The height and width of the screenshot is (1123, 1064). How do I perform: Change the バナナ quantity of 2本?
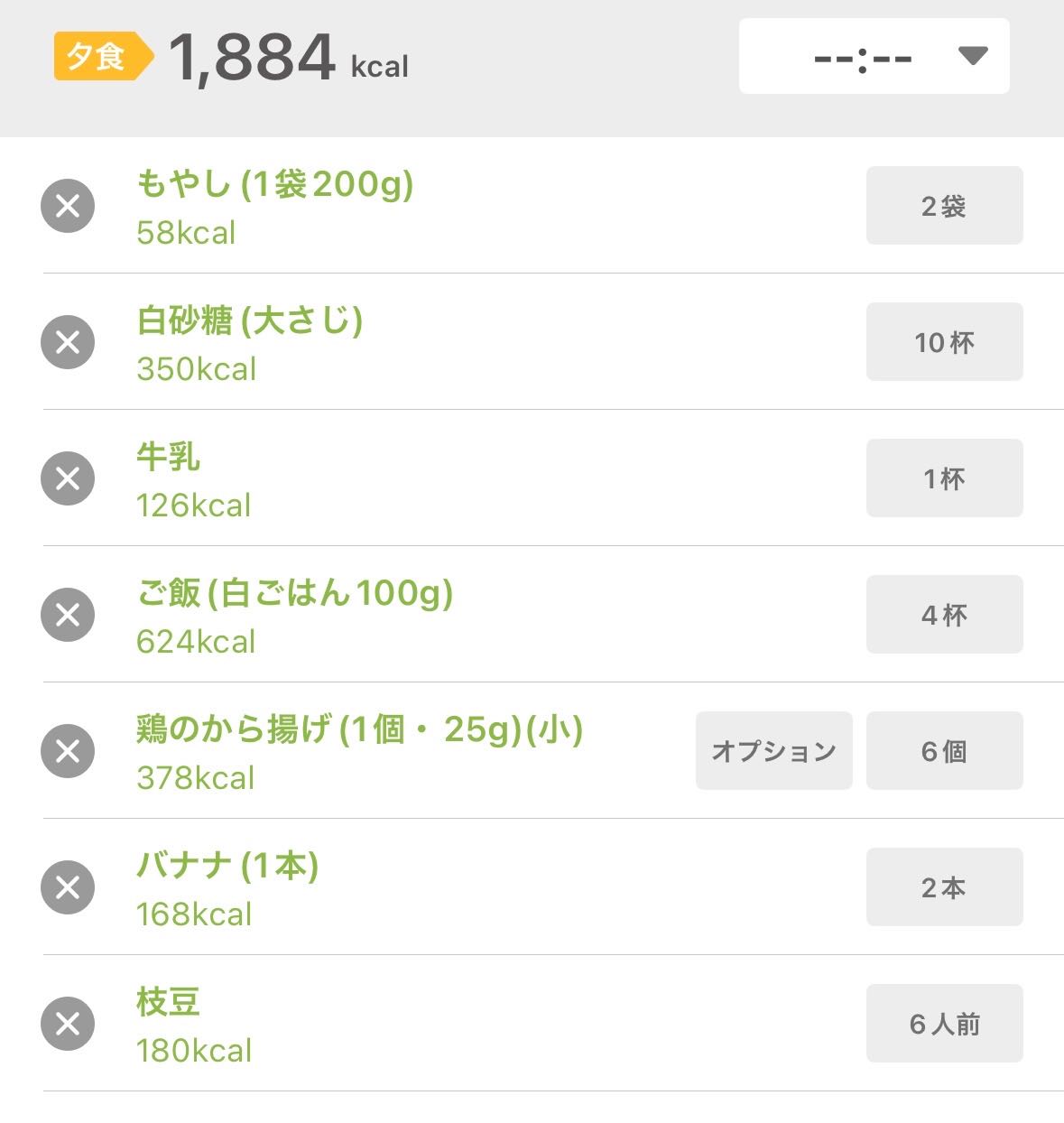pyautogui.click(x=944, y=887)
